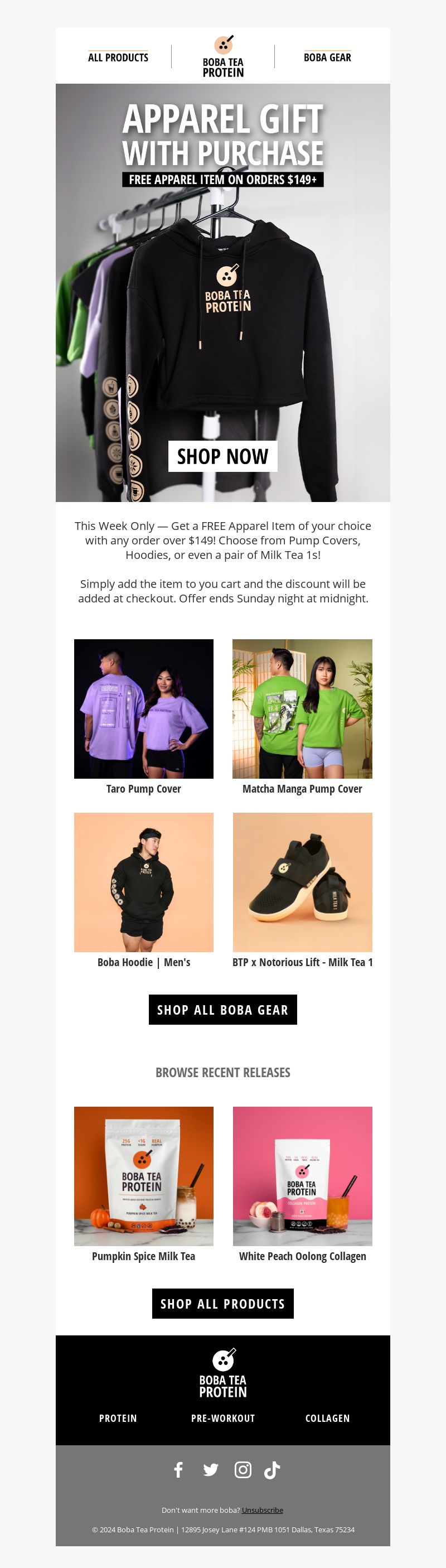Open the Boba Gear link in the header

click(x=327, y=58)
